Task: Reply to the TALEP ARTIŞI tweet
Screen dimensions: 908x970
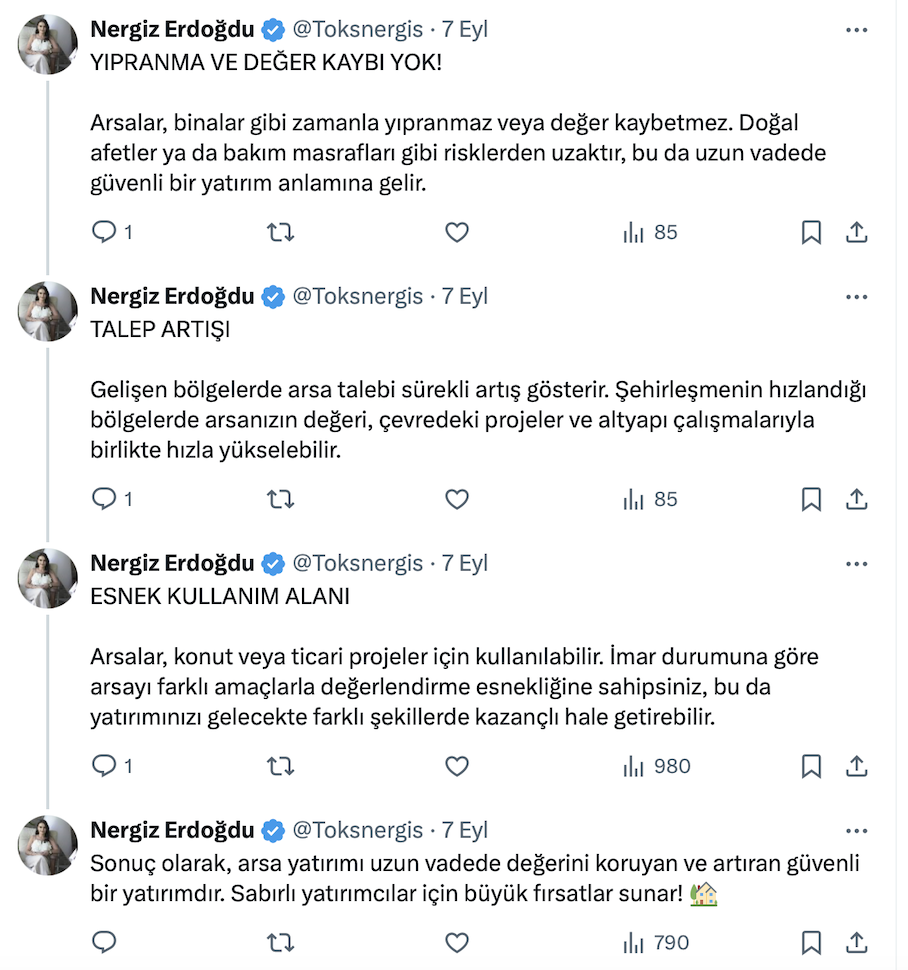Action: click(105, 499)
